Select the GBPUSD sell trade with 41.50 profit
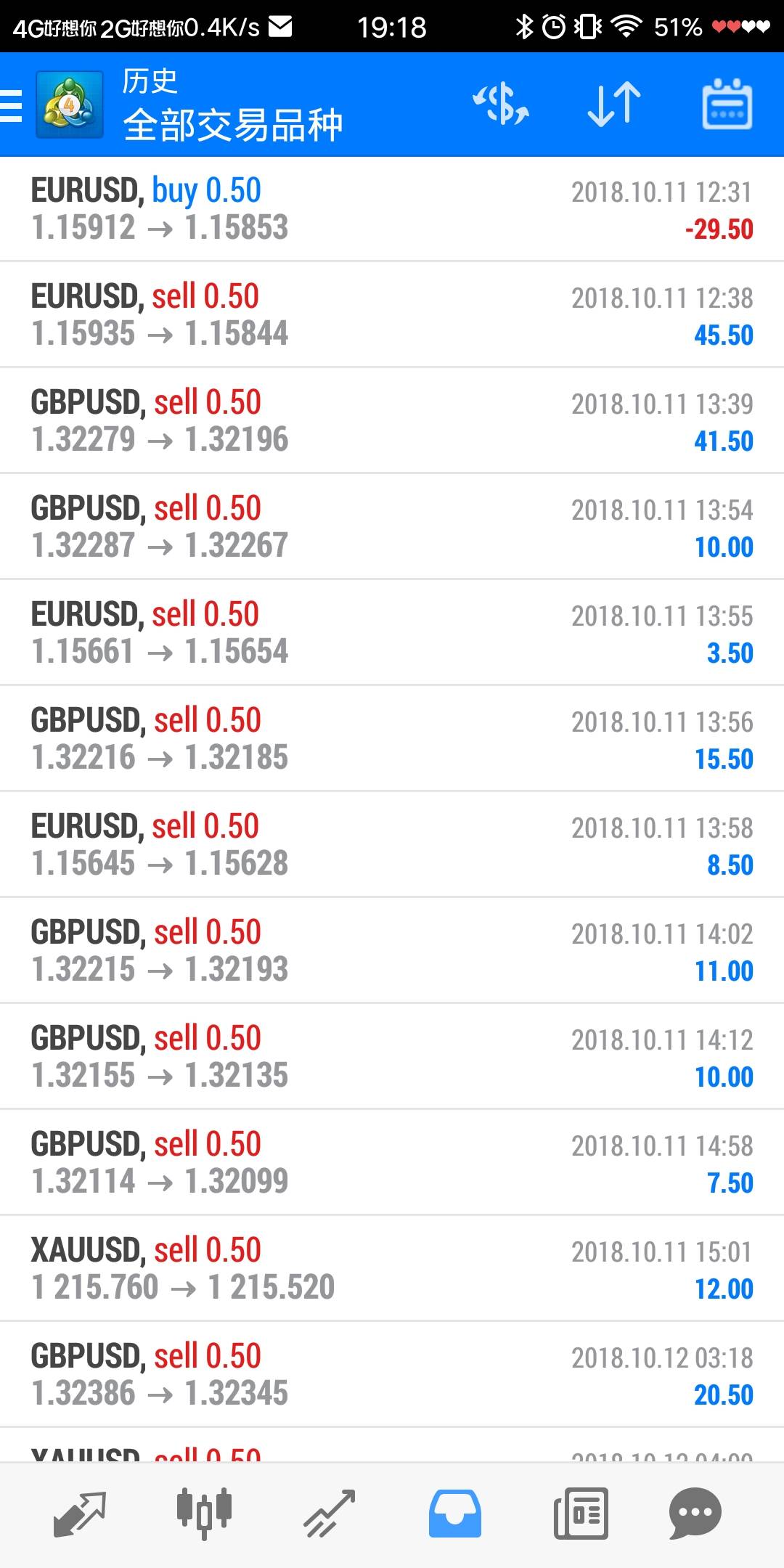784x1568 pixels. (392, 421)
